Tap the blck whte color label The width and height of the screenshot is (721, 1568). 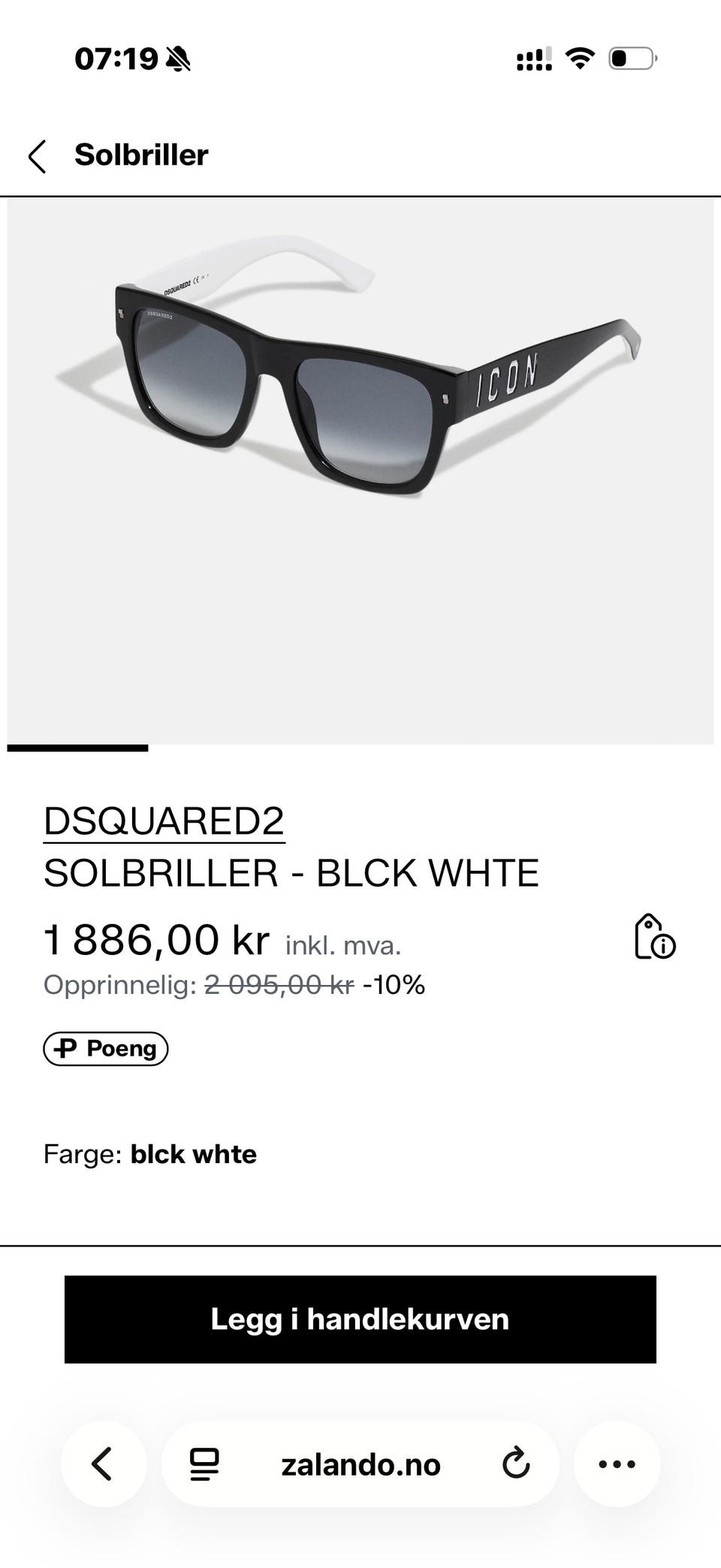[193, 1155]
